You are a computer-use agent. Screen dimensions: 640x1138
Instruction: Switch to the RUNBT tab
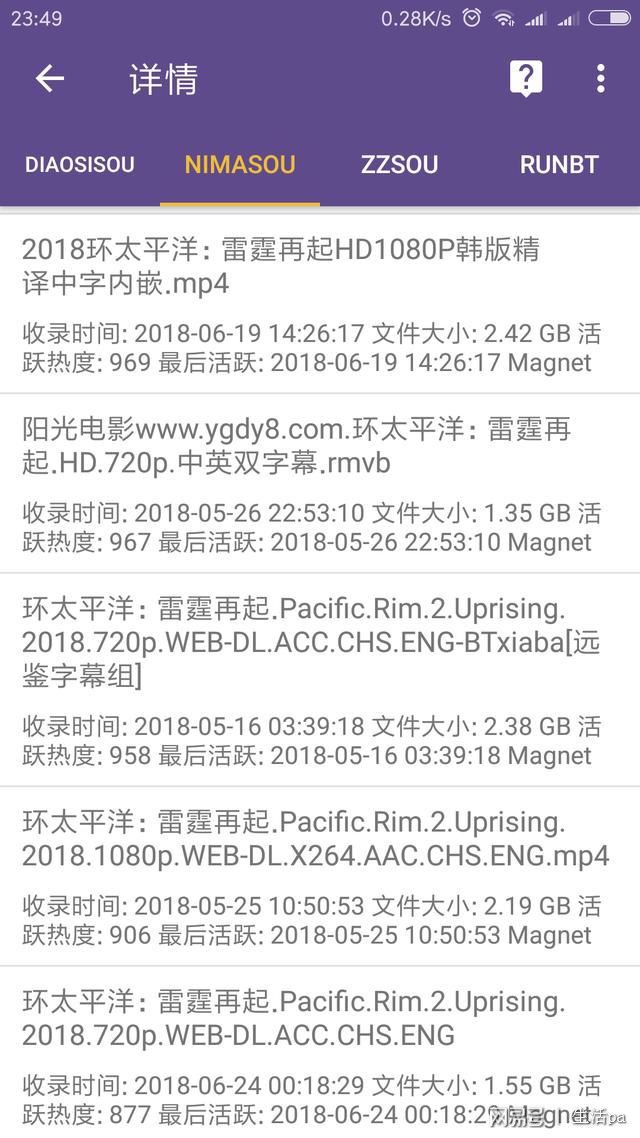point(559,165)
